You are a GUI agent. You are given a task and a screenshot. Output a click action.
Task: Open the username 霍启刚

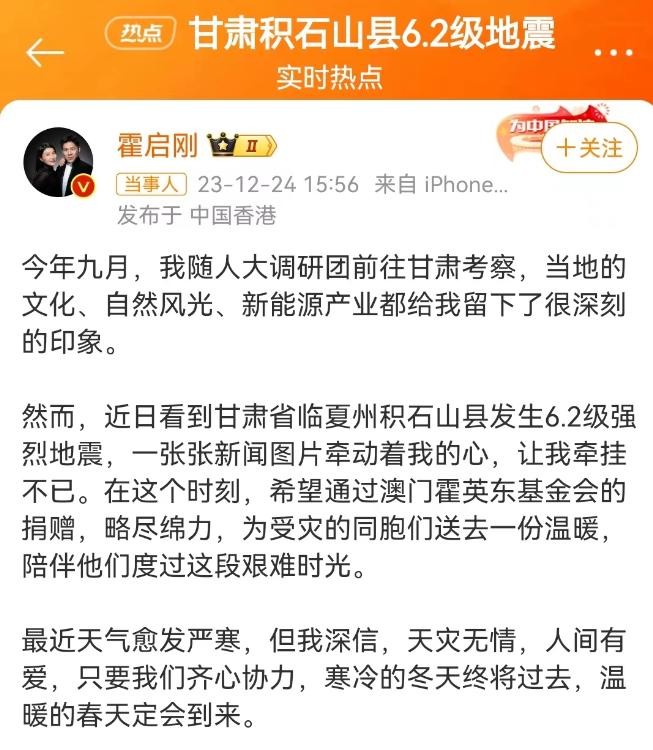pyautogui.click(x=158, y=145)
